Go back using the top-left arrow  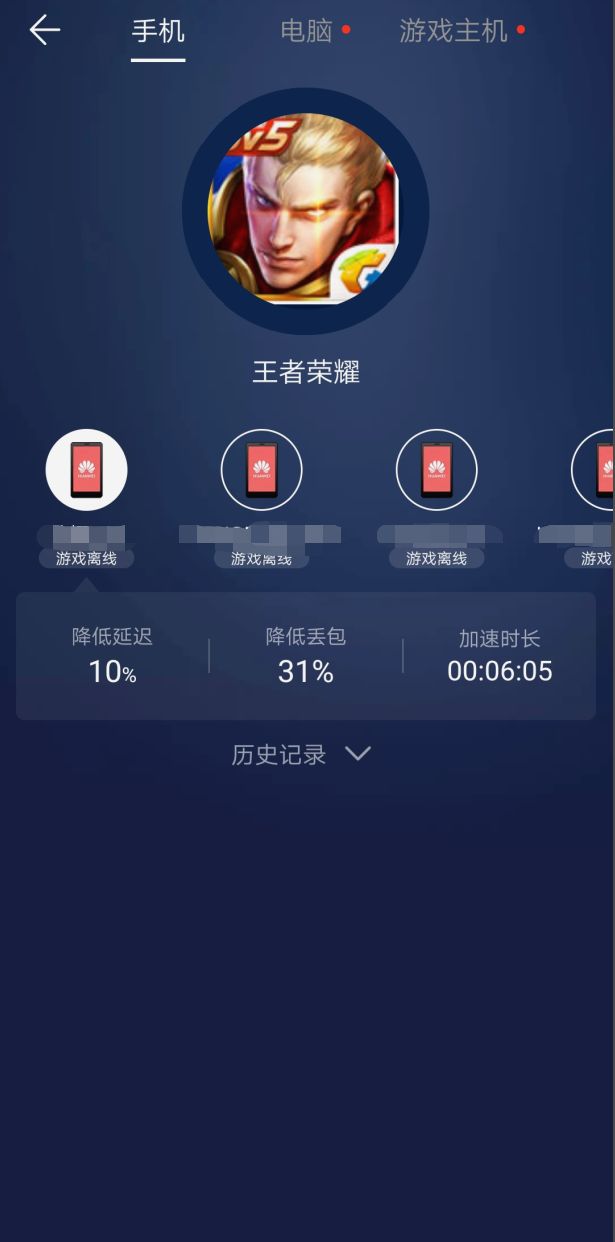coord(45,31)
